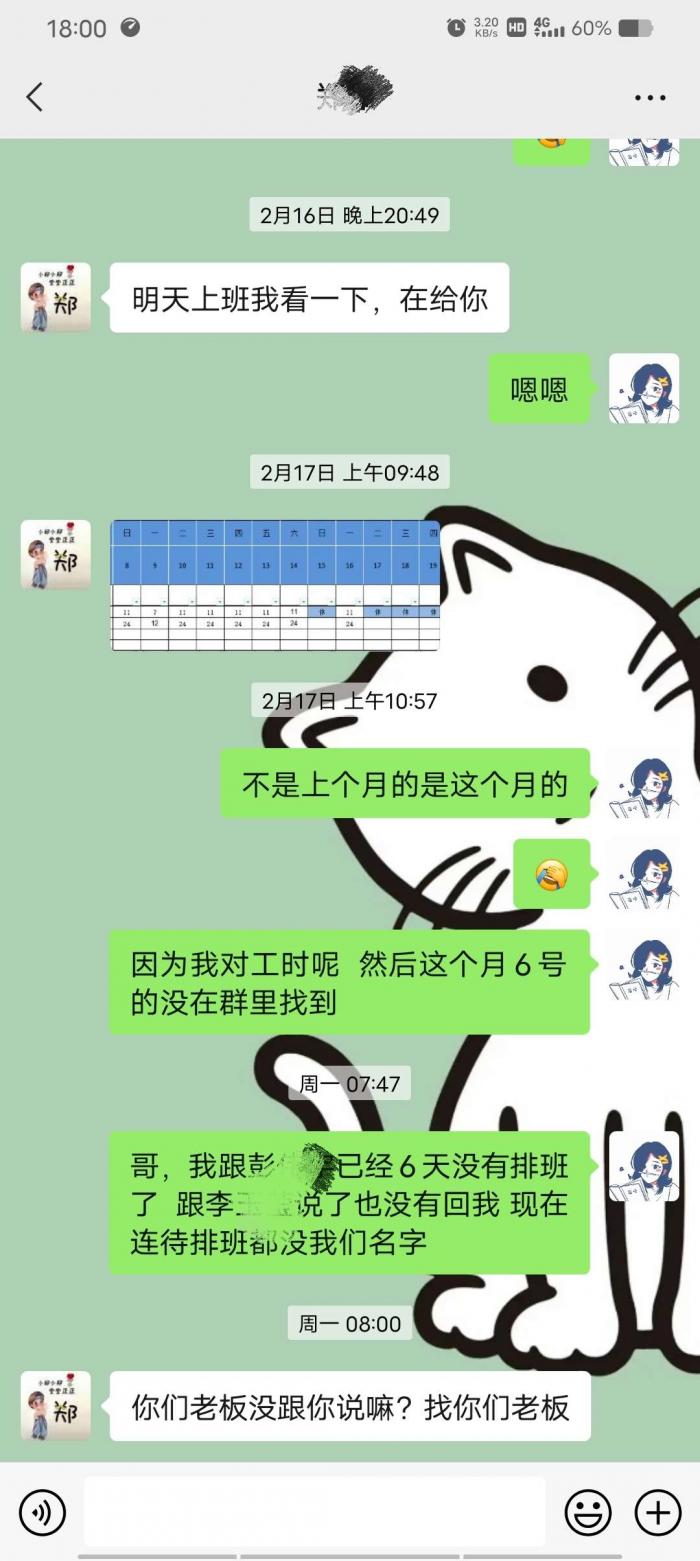The image size is (700, 1561).
Task: Open the plus attachments panel
Action: [657, 1511]
